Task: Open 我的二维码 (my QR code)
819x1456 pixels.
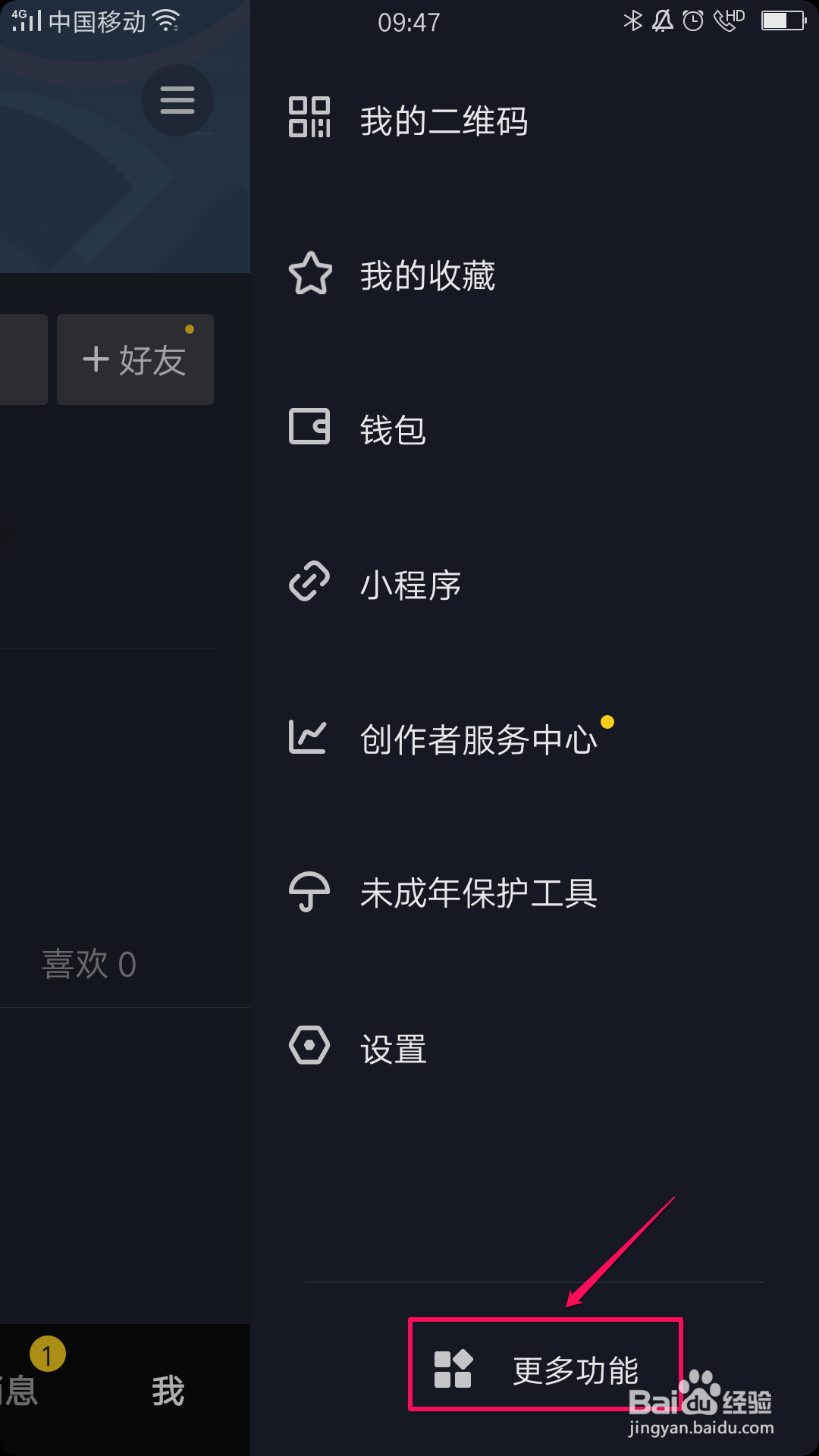Action: pos(535,120)
